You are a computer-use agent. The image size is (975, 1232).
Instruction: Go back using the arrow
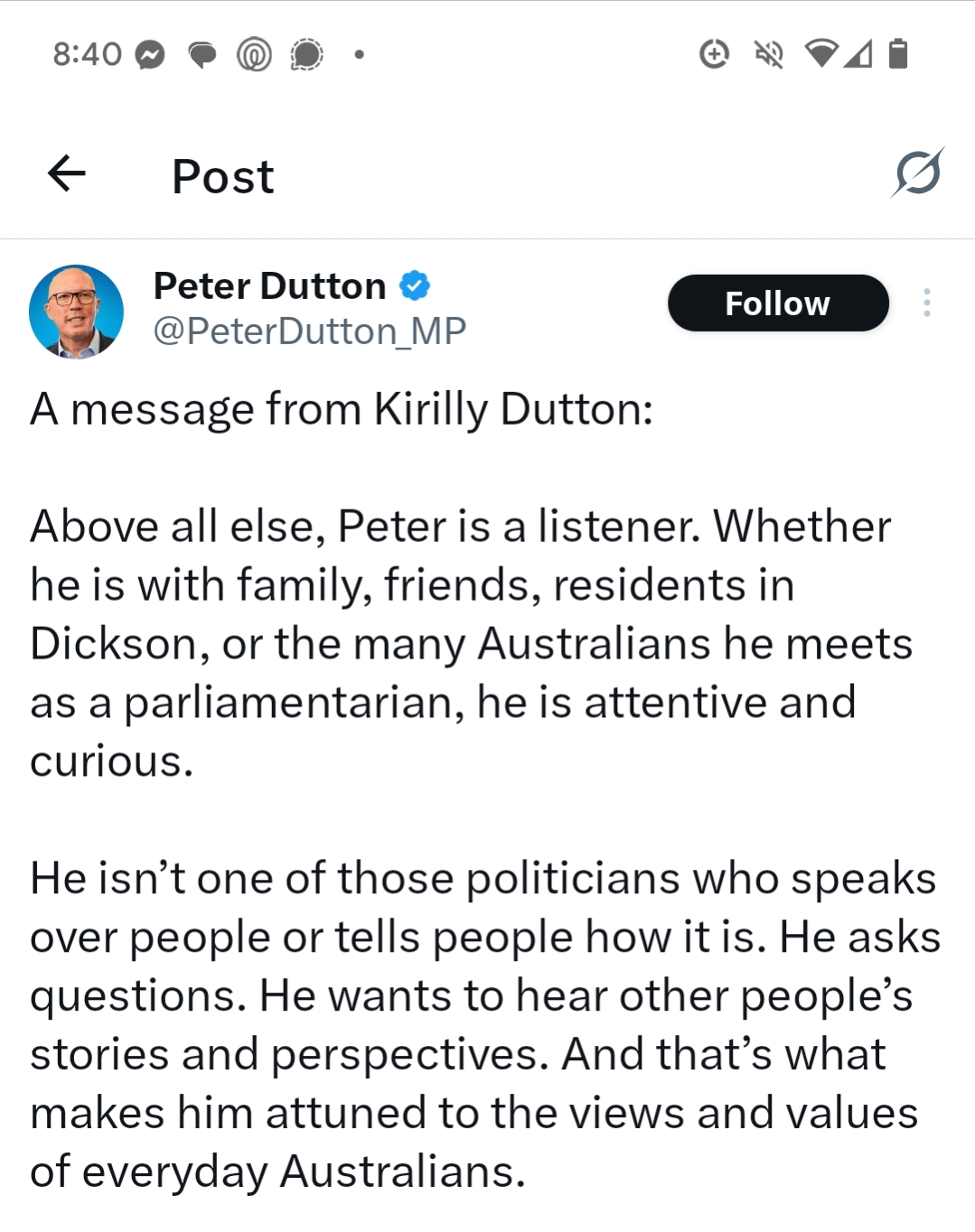tap(67, 173)
